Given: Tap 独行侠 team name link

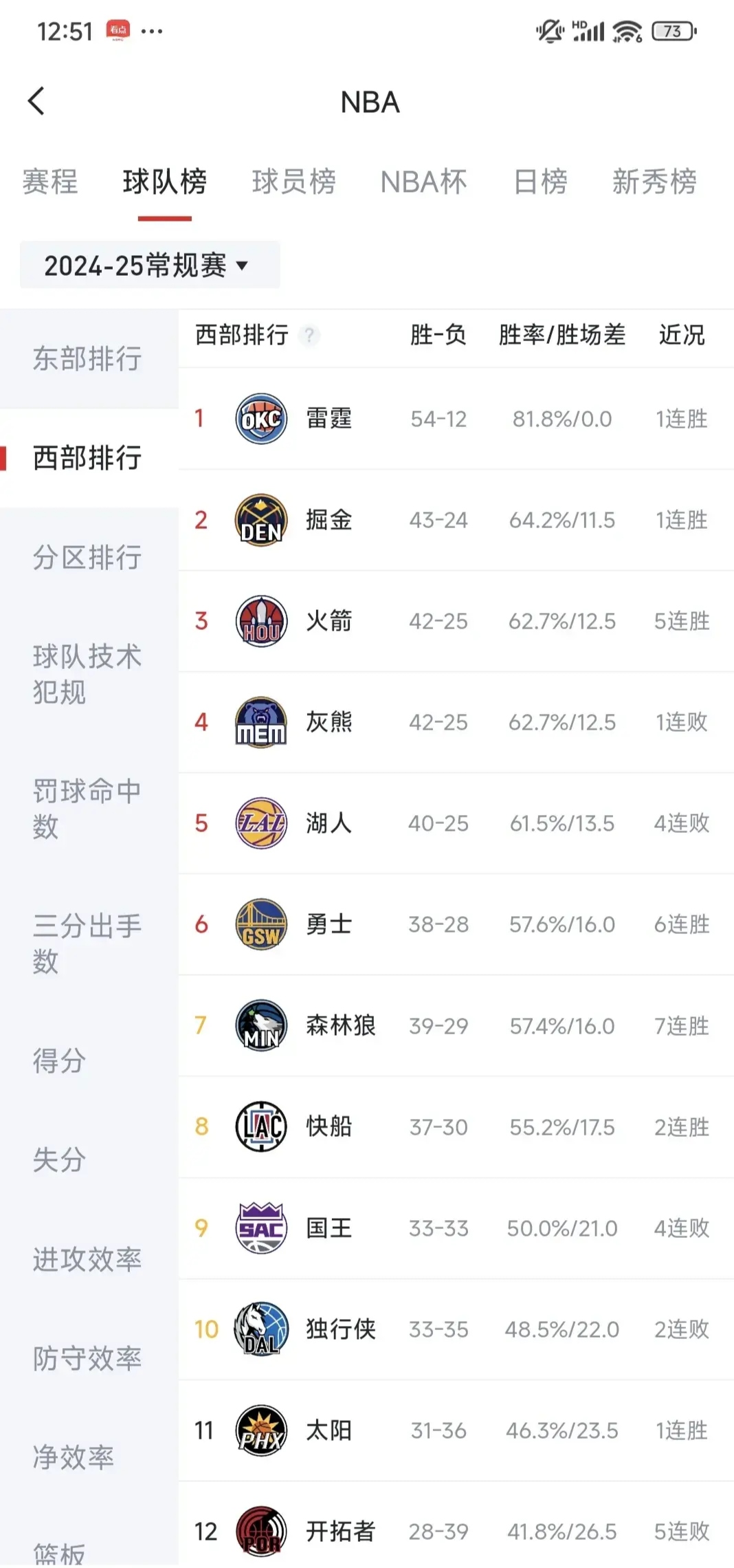Looking at the screenshot, I should [x=342, y=1329].
